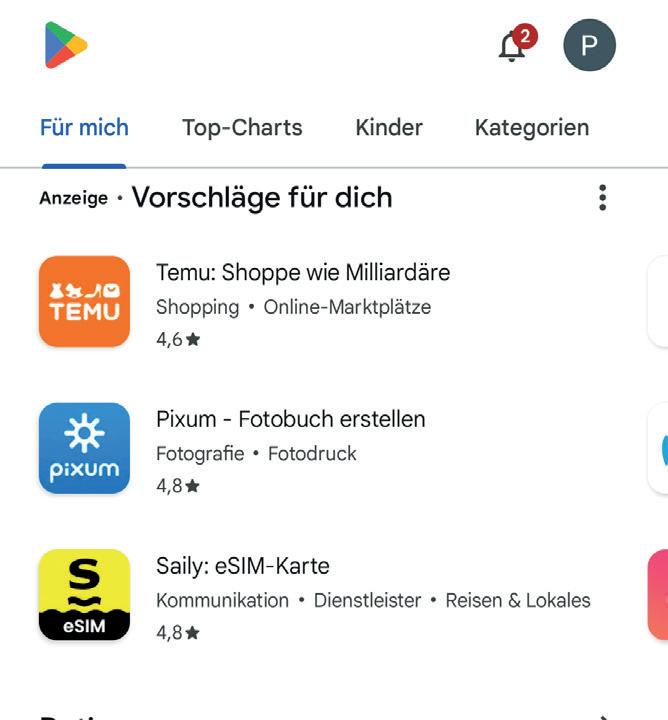Open the profile avatar menu
Image resolution: width=668 pixels, height=720 pixels.
pyautogui.click(x=589, y=46)
